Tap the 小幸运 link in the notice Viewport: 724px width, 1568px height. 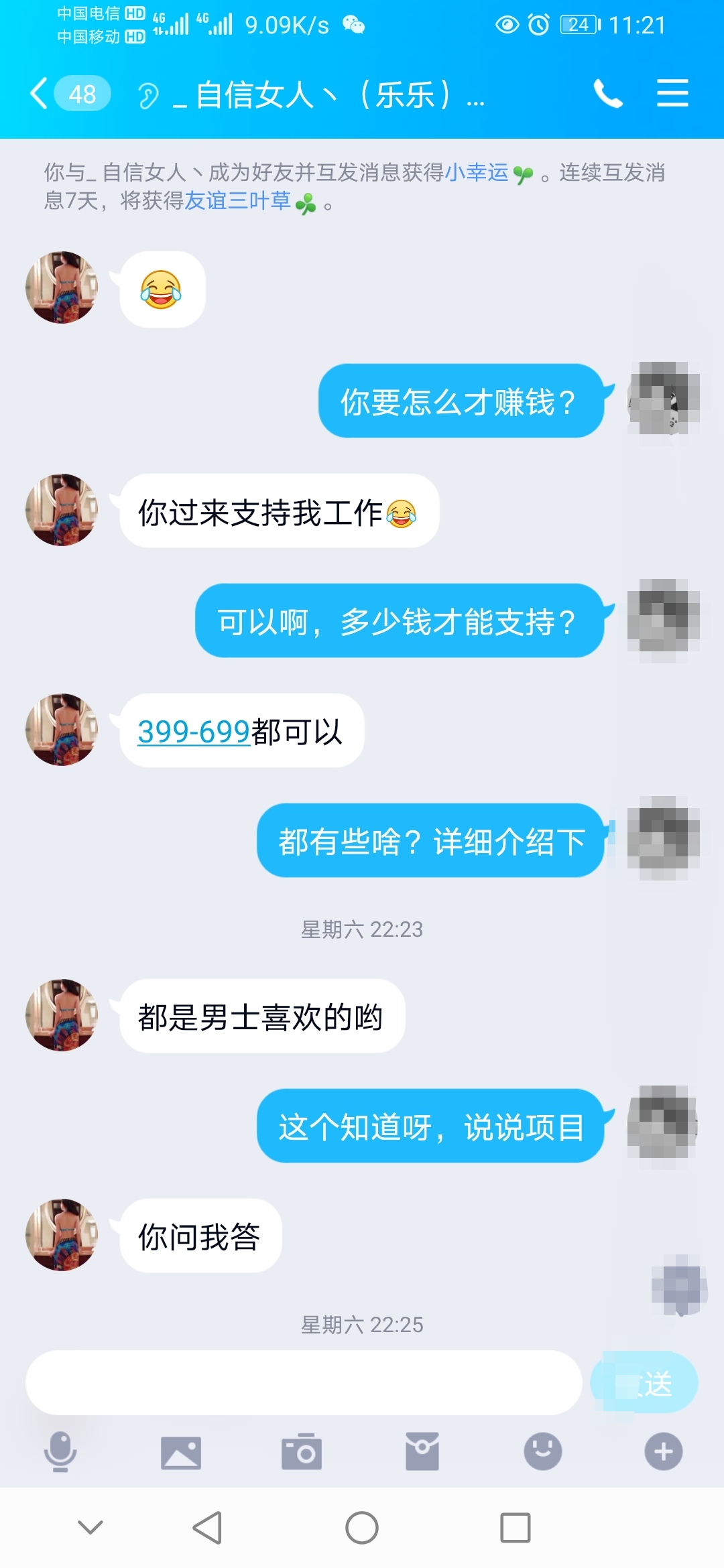coord(477,173)
